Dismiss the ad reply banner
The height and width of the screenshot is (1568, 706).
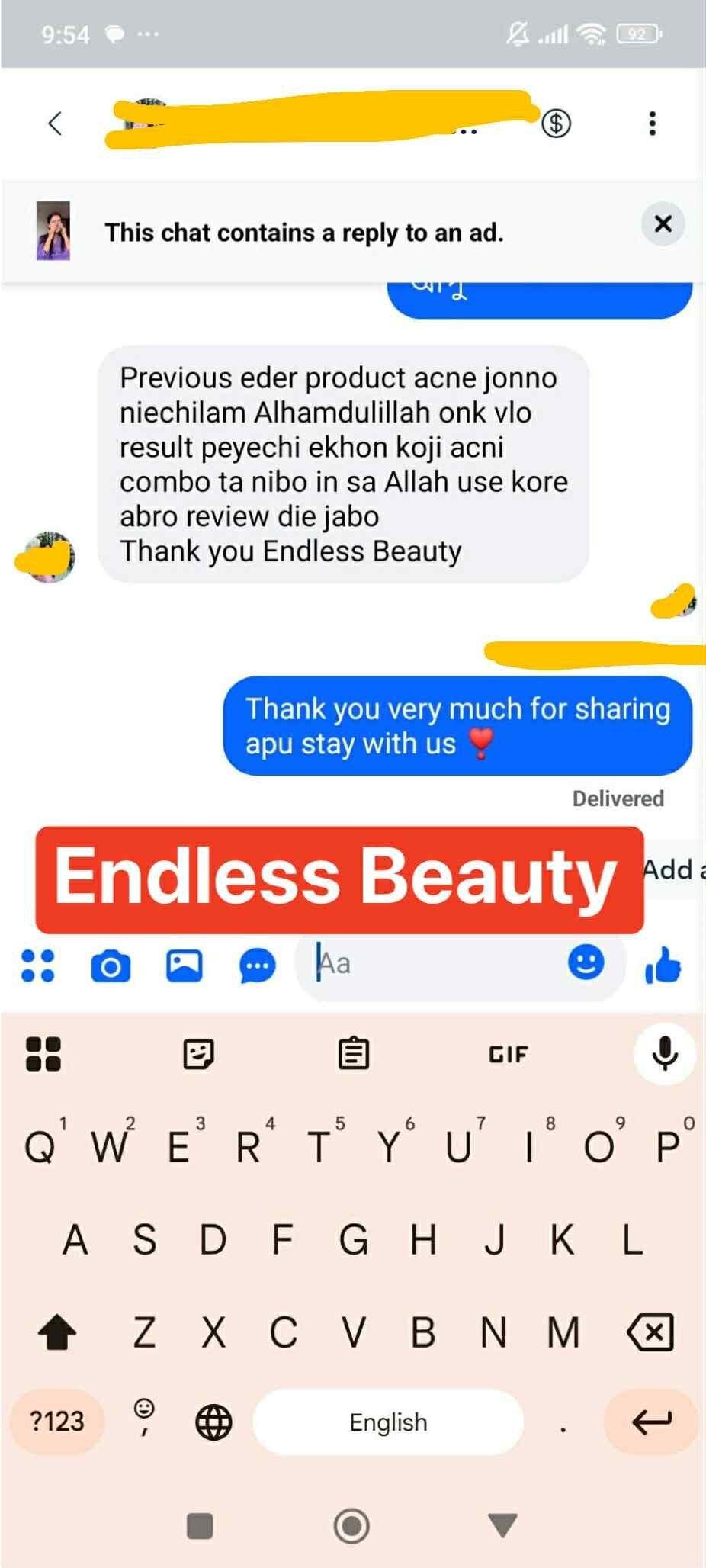[x=663, y=224]
